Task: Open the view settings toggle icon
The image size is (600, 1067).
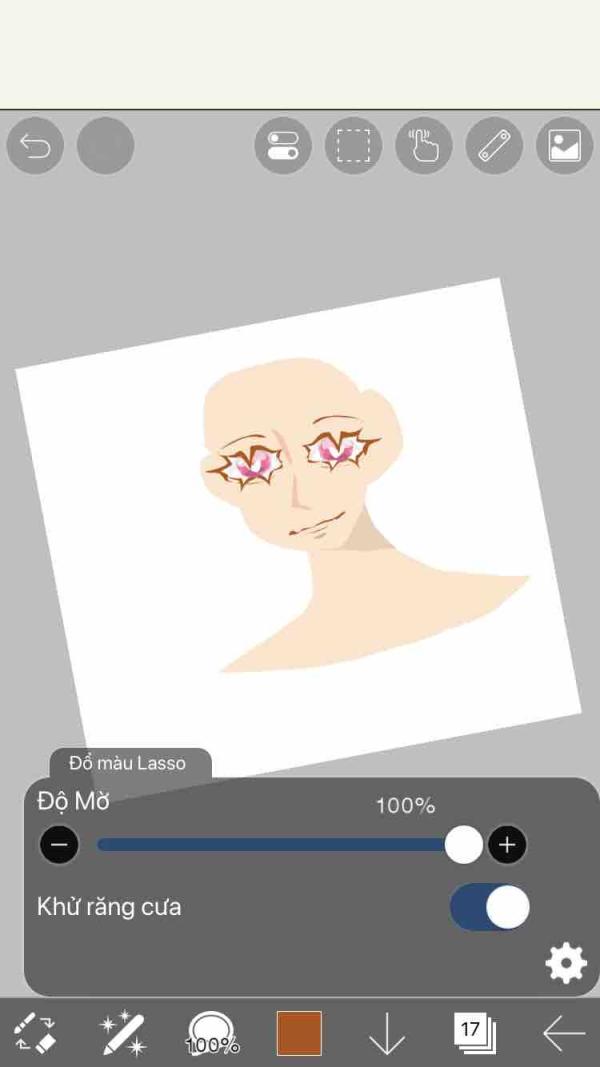Action: click(x=283, y=146)
